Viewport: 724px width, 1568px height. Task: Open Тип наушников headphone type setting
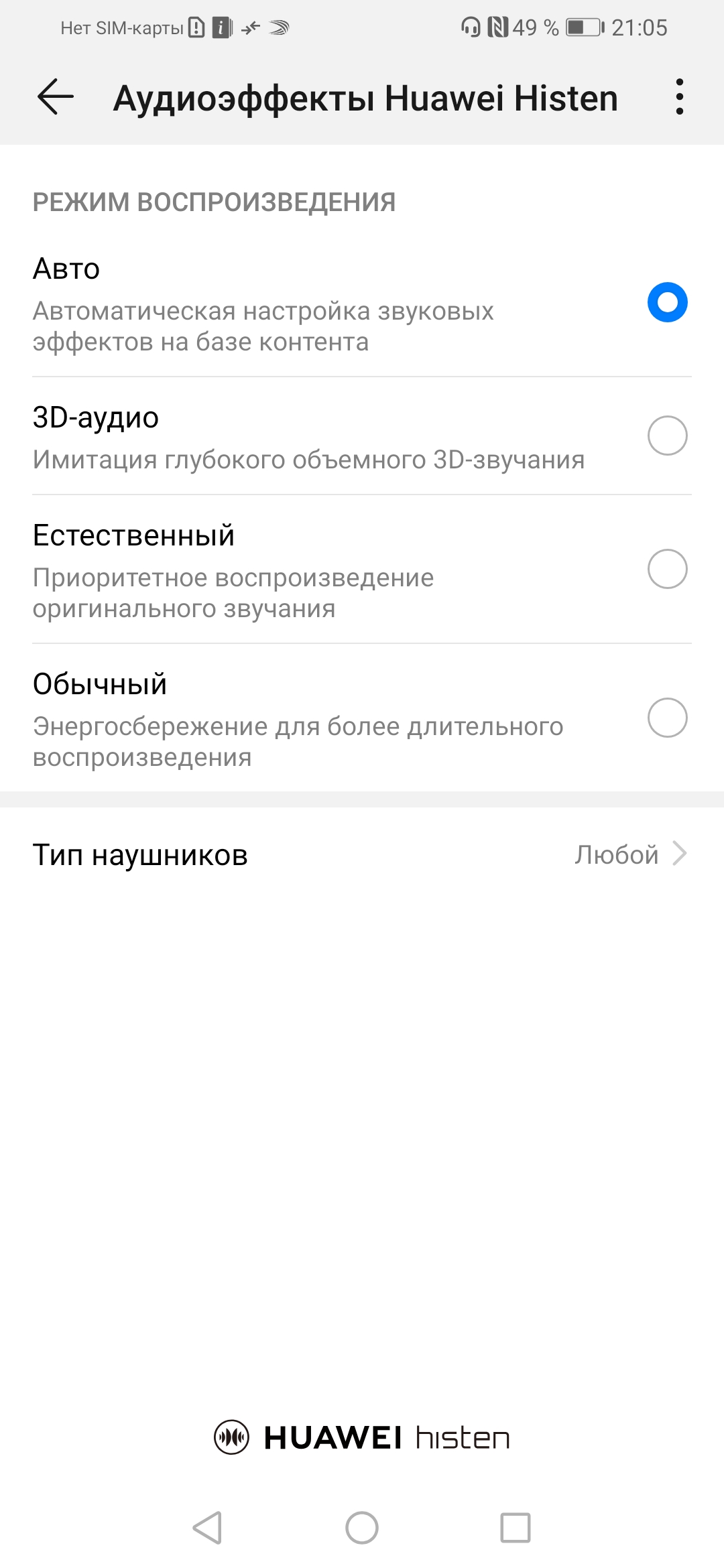[362, 855]
